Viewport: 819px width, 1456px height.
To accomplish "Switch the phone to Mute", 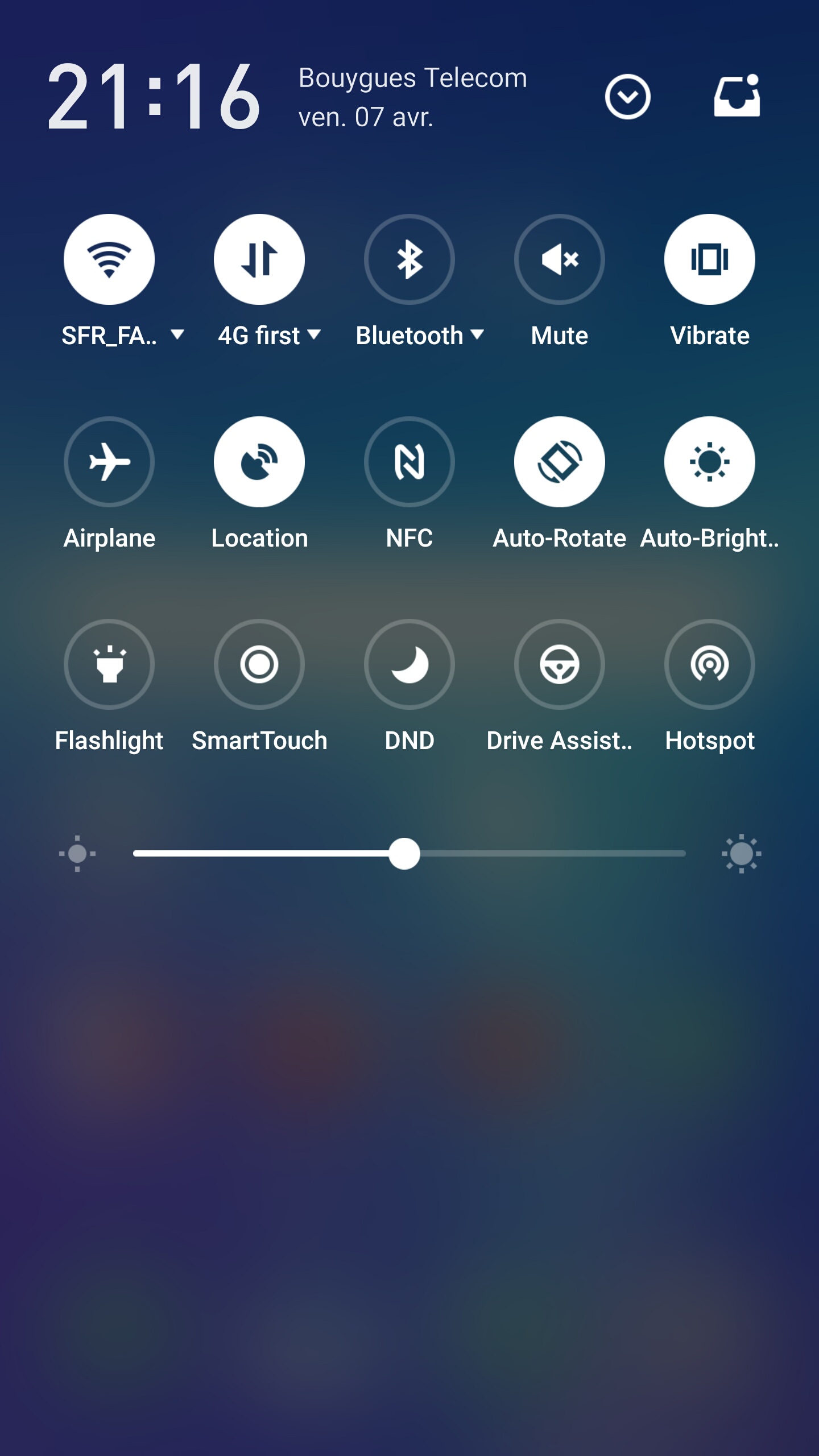I will click(560, 259).
